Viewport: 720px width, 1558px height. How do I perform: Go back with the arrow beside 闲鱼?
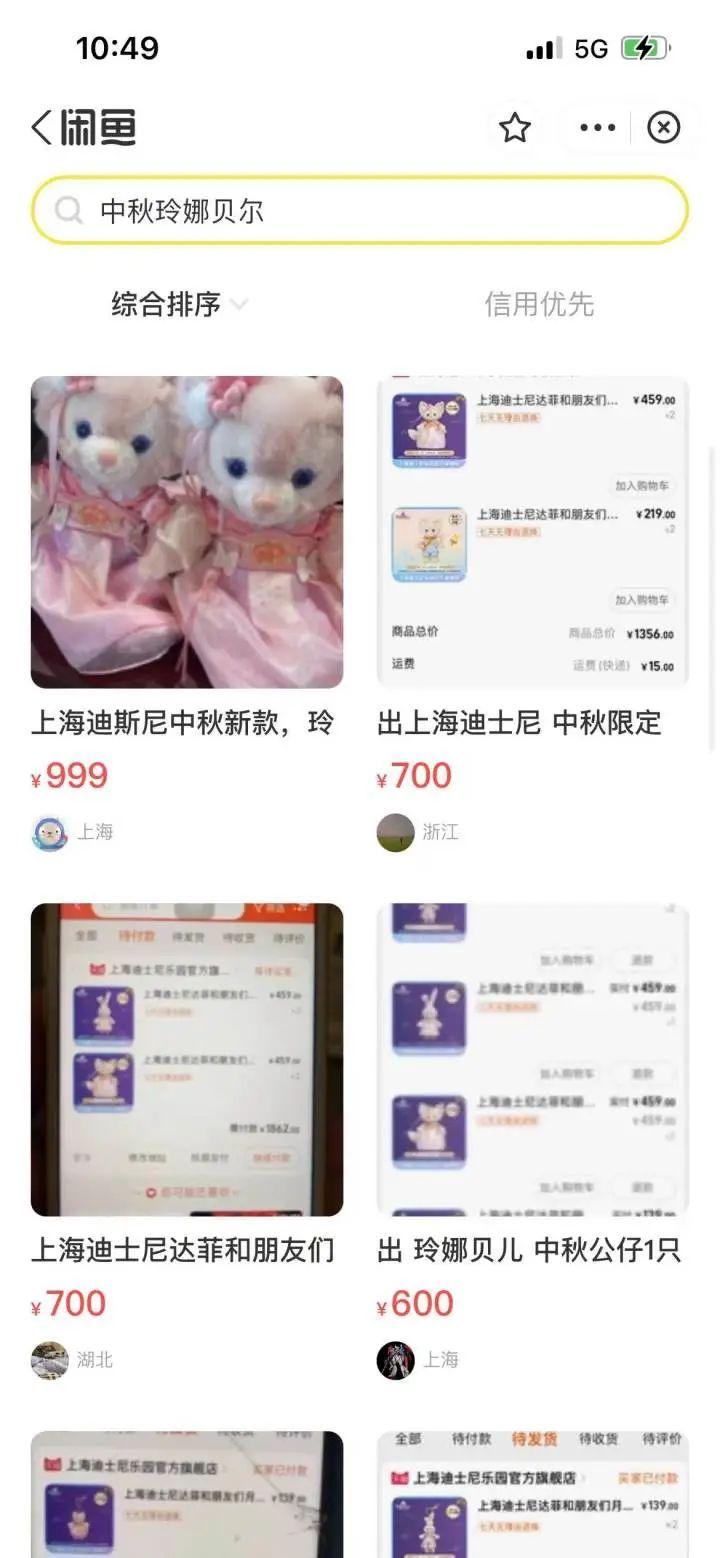pos(42,128)
